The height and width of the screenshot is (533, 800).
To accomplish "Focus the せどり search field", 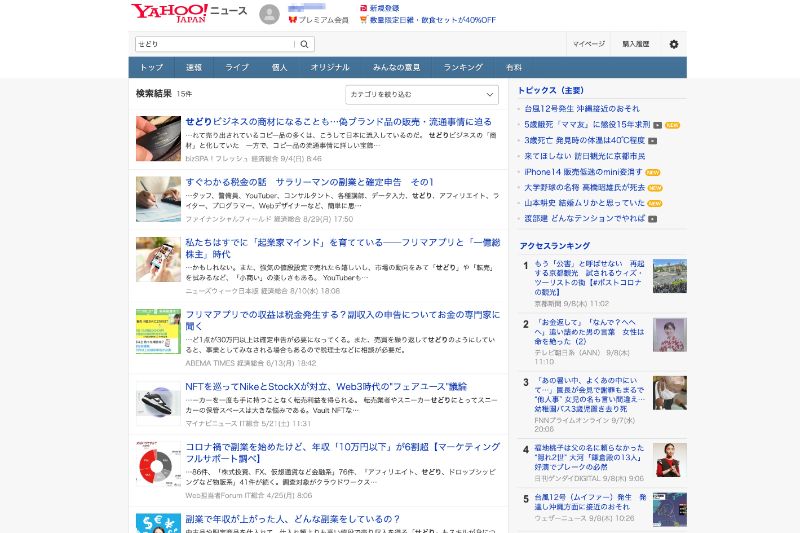I will point(215,44).
